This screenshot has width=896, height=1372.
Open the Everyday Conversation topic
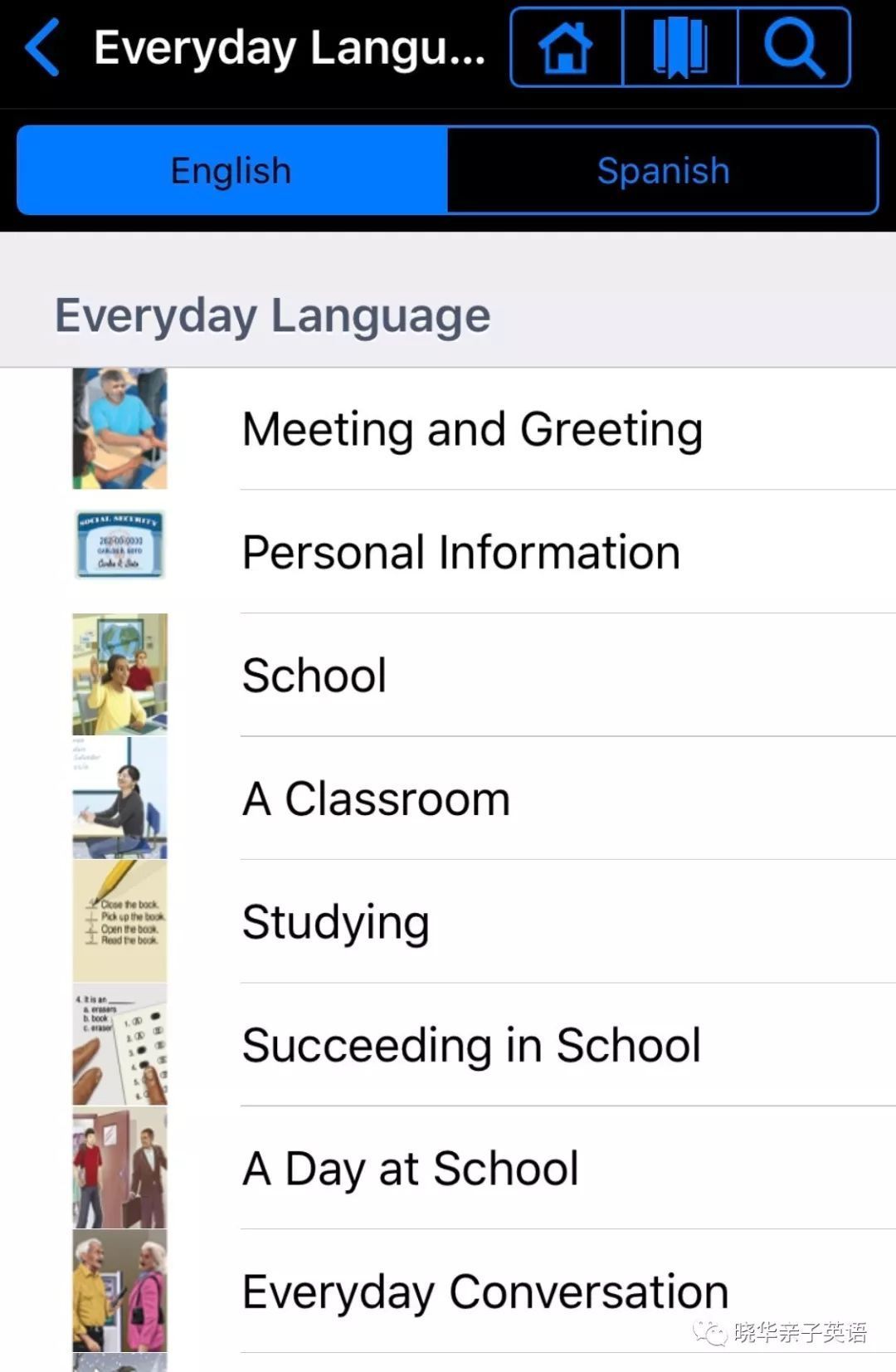coord(485,1291)
